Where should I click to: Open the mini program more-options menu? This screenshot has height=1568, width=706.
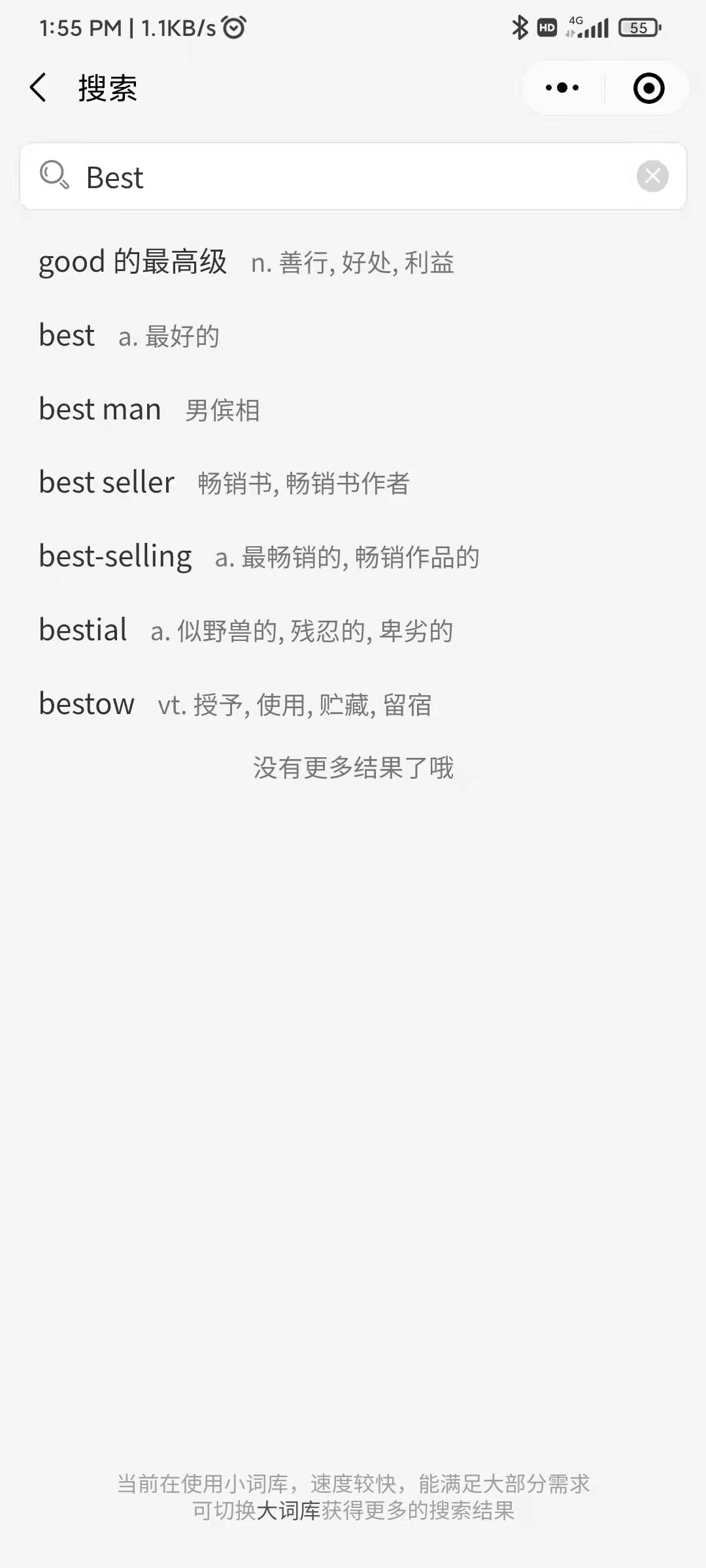click(562, 88)
